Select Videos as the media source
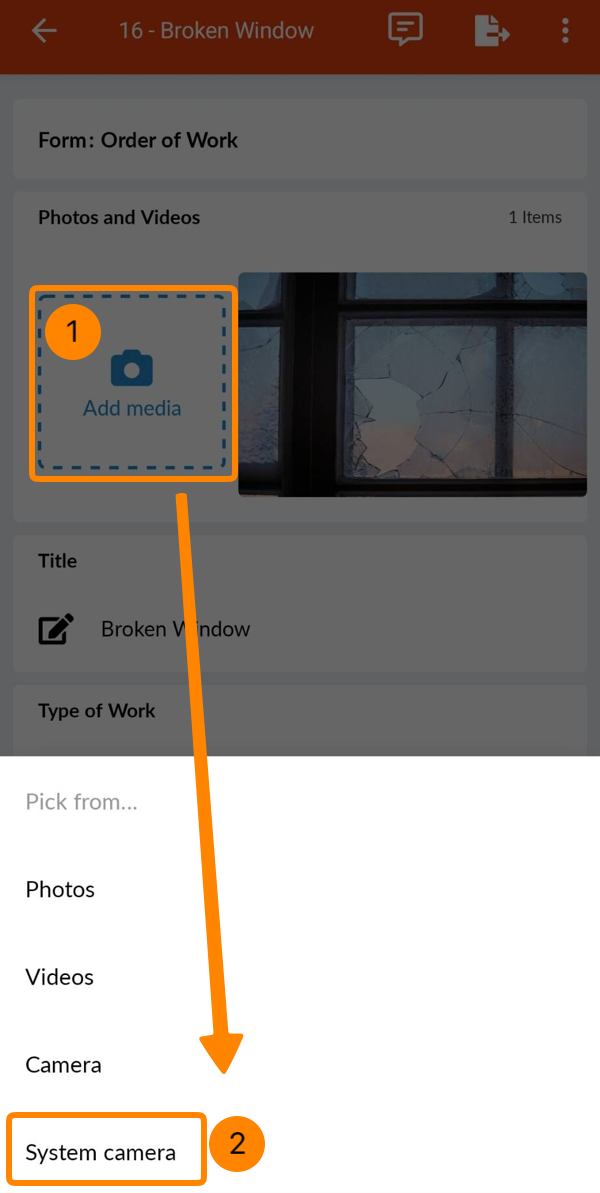 [x=60, y=977]
